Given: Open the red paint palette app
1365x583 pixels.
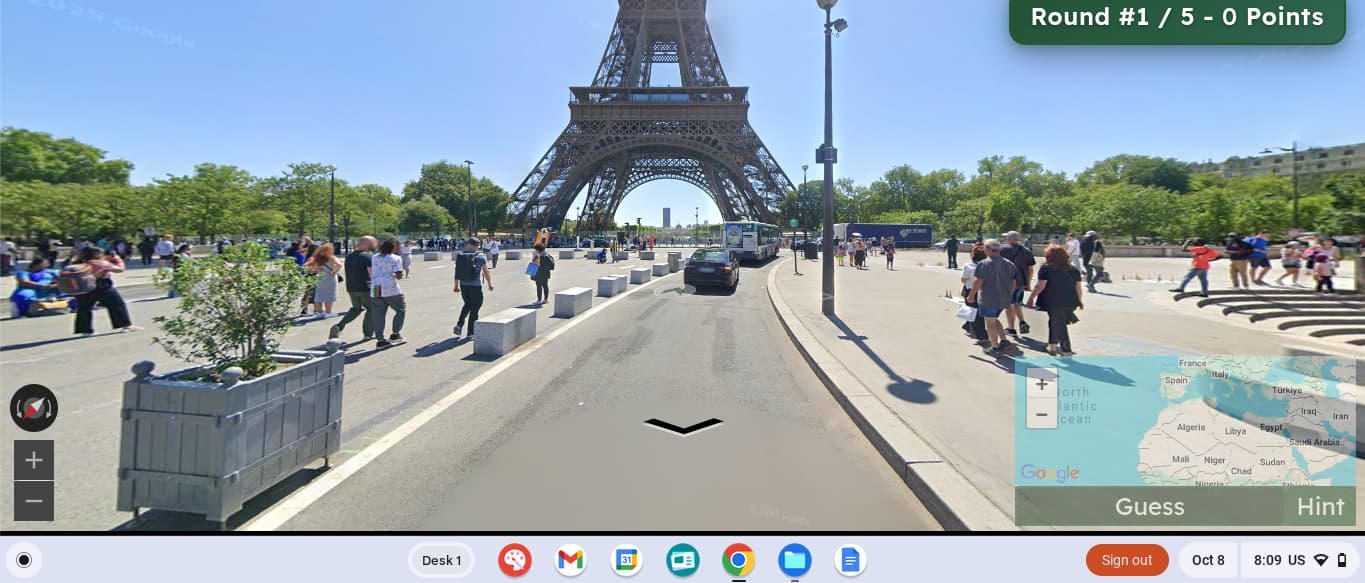Looking at the screenshot, I should (x=514, y=560).
